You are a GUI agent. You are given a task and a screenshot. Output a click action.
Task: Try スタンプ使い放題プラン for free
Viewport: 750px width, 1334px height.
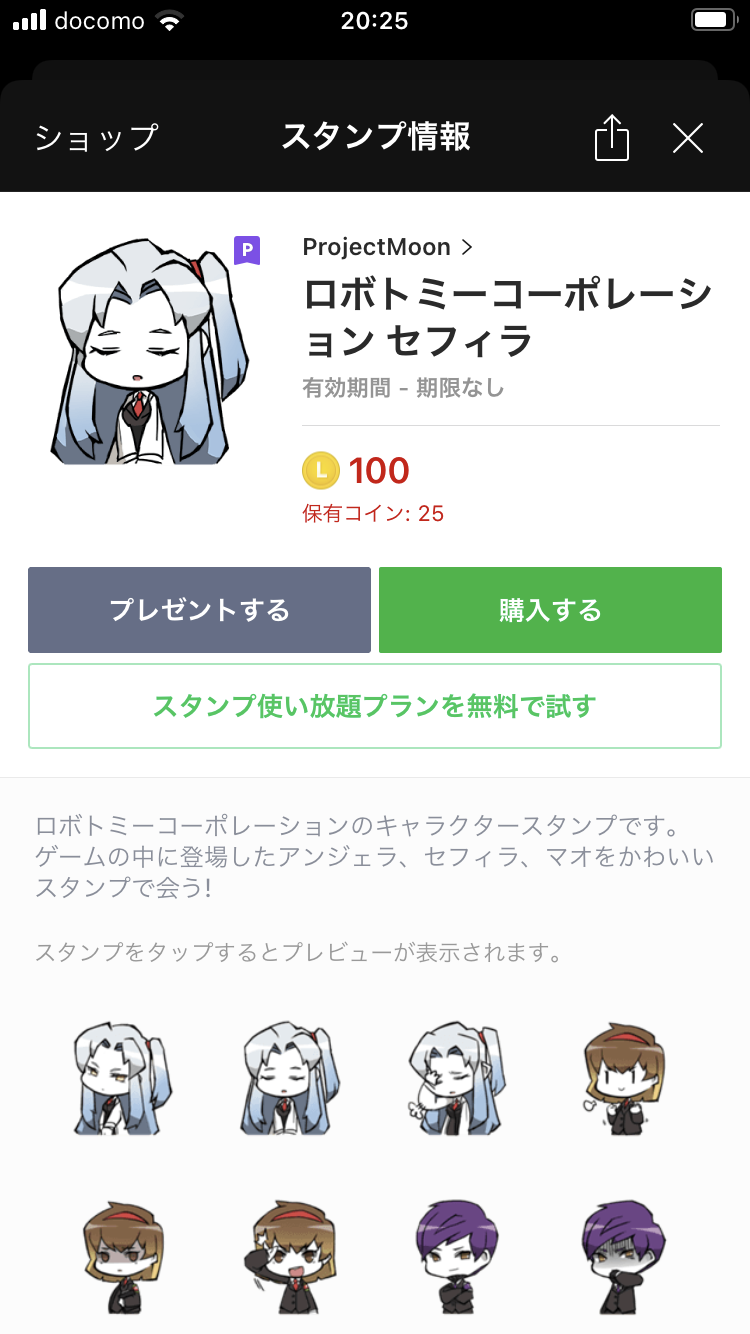pos(375,706)
